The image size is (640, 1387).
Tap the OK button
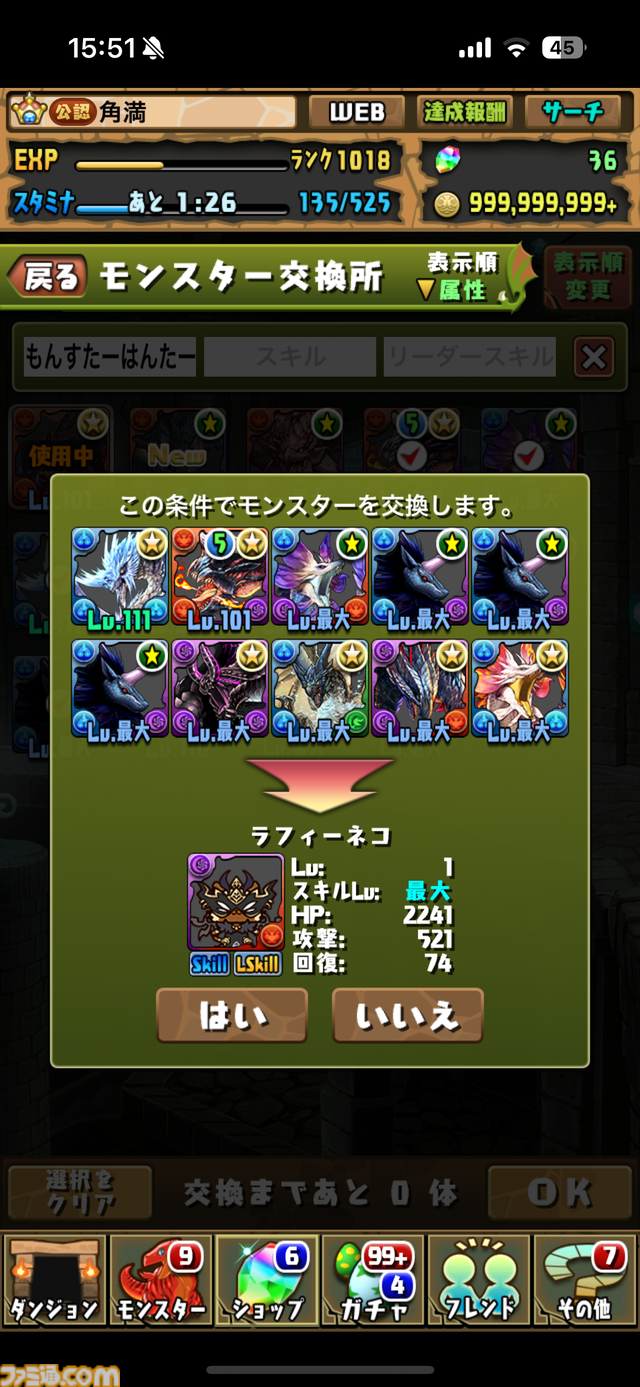(558, 1192)
